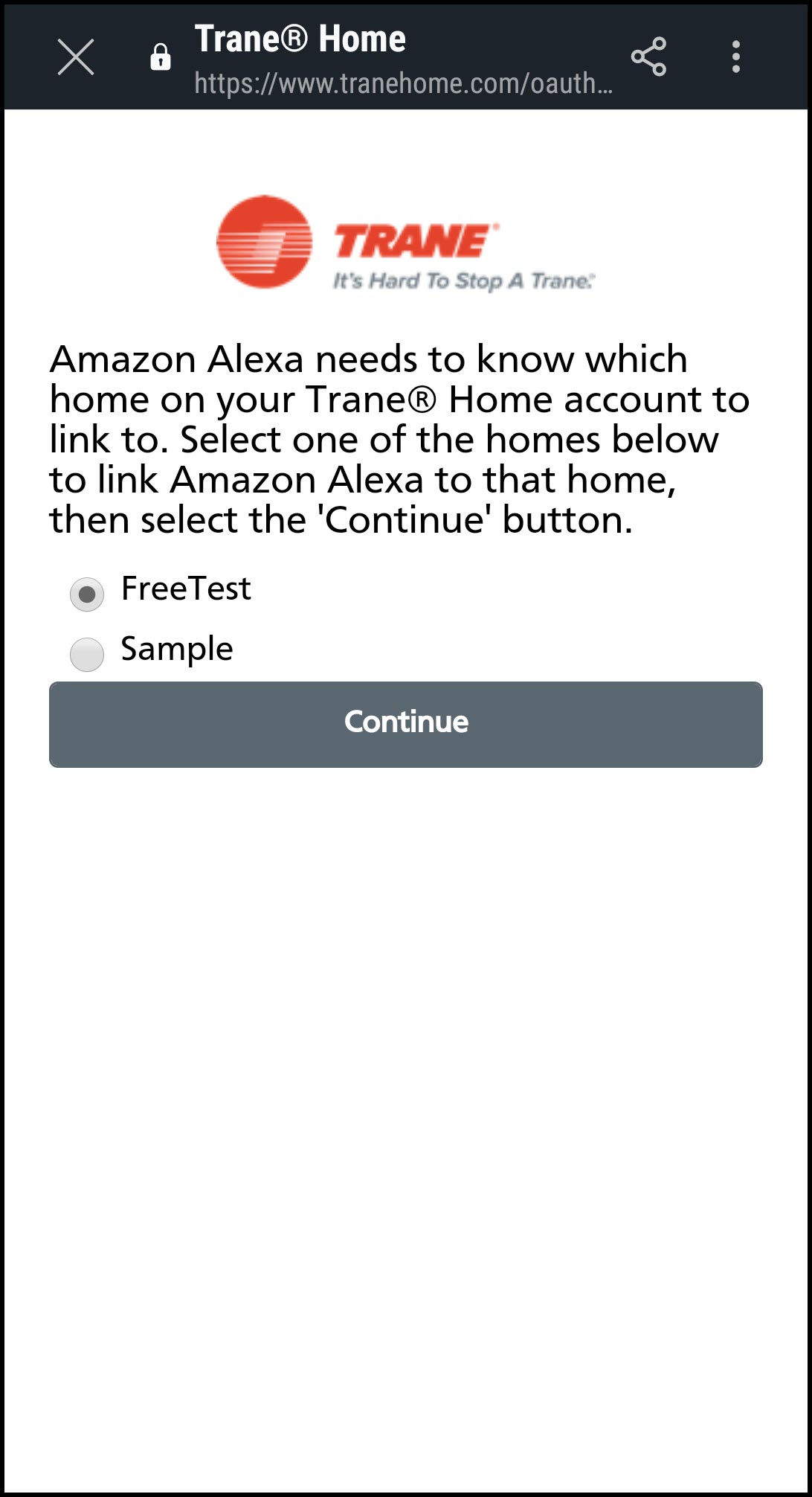
Task: Select the Sample home option
Action: 87,654
